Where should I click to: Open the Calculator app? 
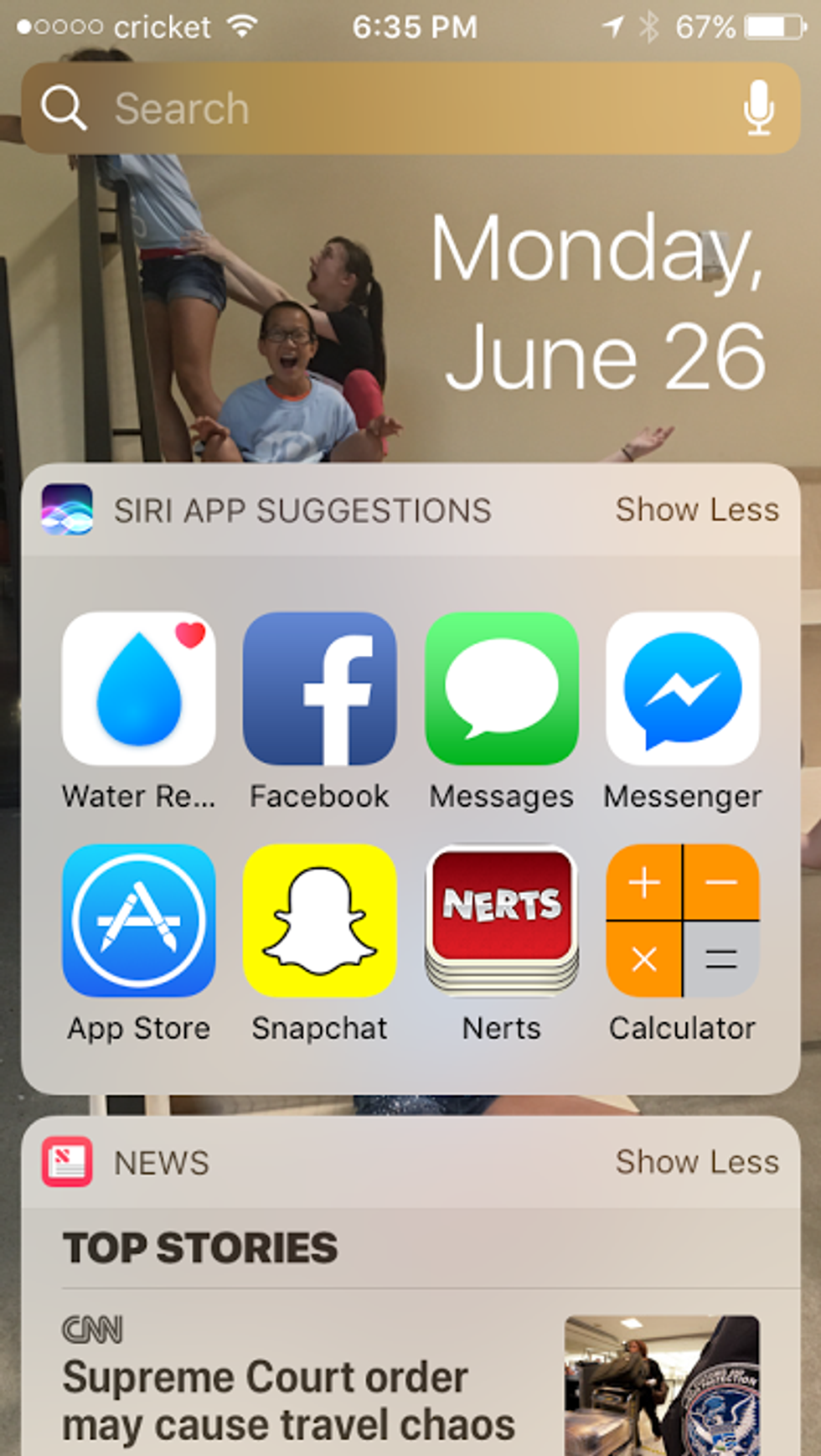click(x=682, y=921)
